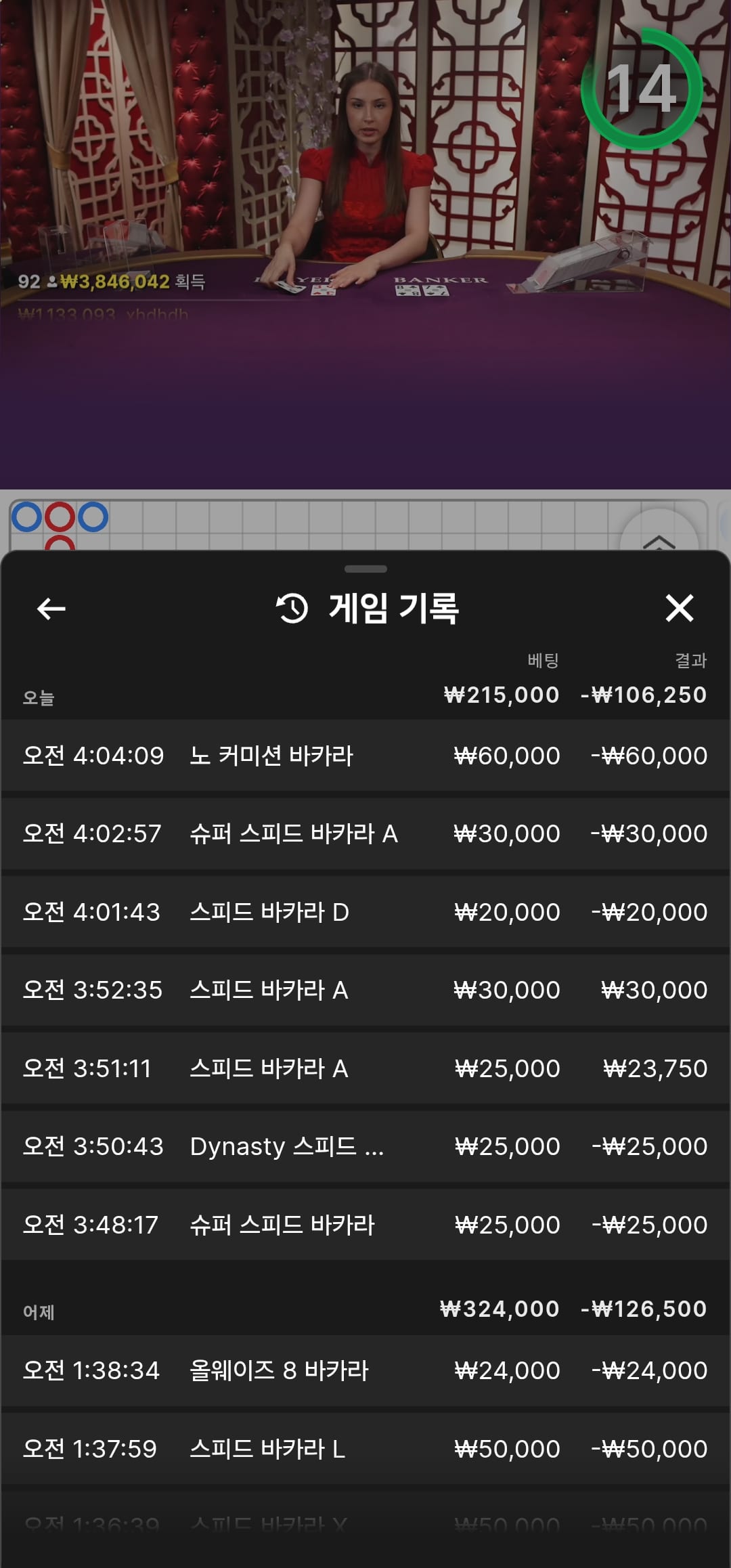Open the 오전 4:02:57 슈퍼 스피드 바카라 A record
The height and width of the screenshot is (1568, 731).
point(365,833)
